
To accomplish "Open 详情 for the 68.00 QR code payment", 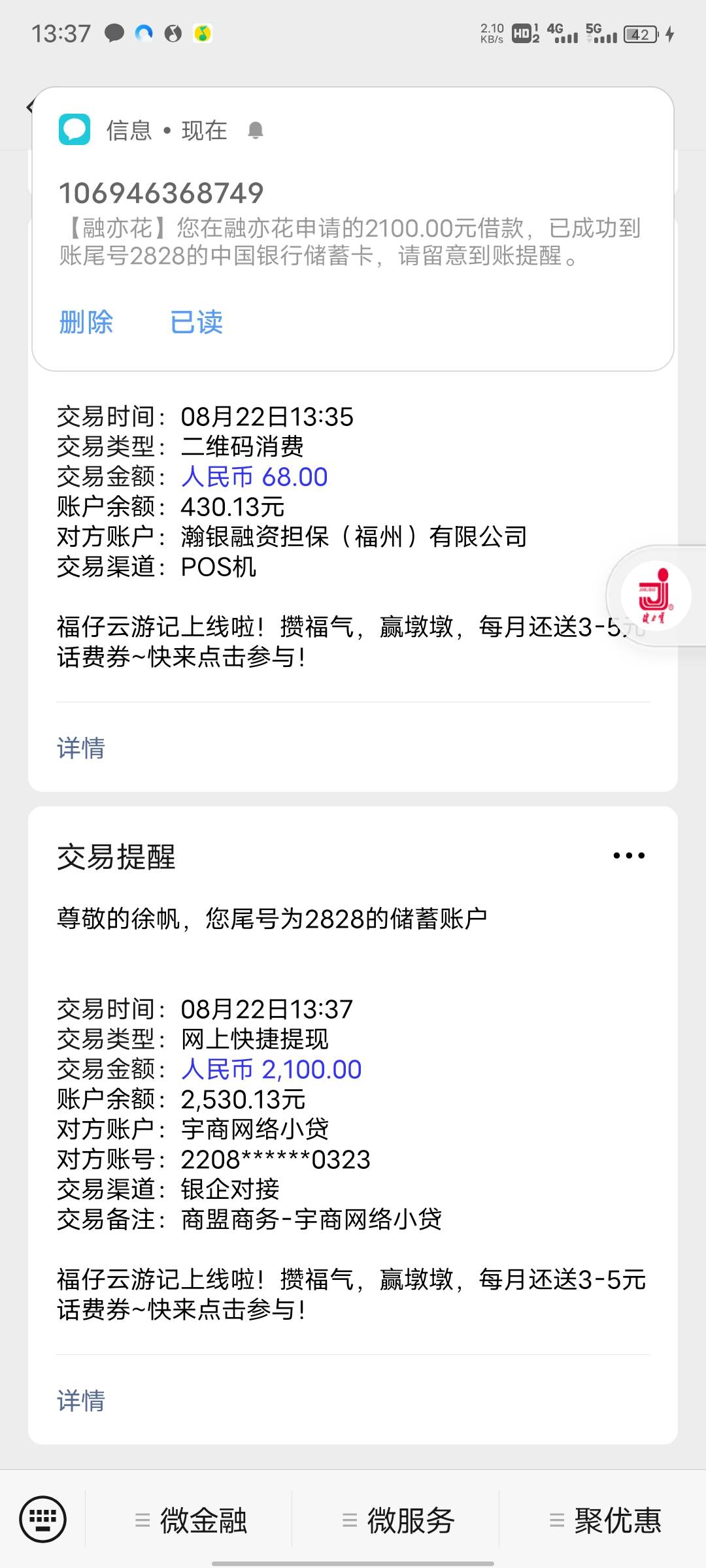I will click(x=81, y=747).
